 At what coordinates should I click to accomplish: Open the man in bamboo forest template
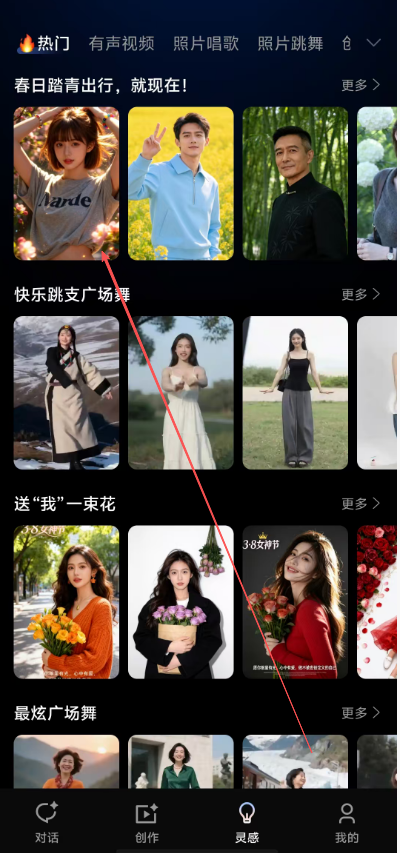point(295,183)
